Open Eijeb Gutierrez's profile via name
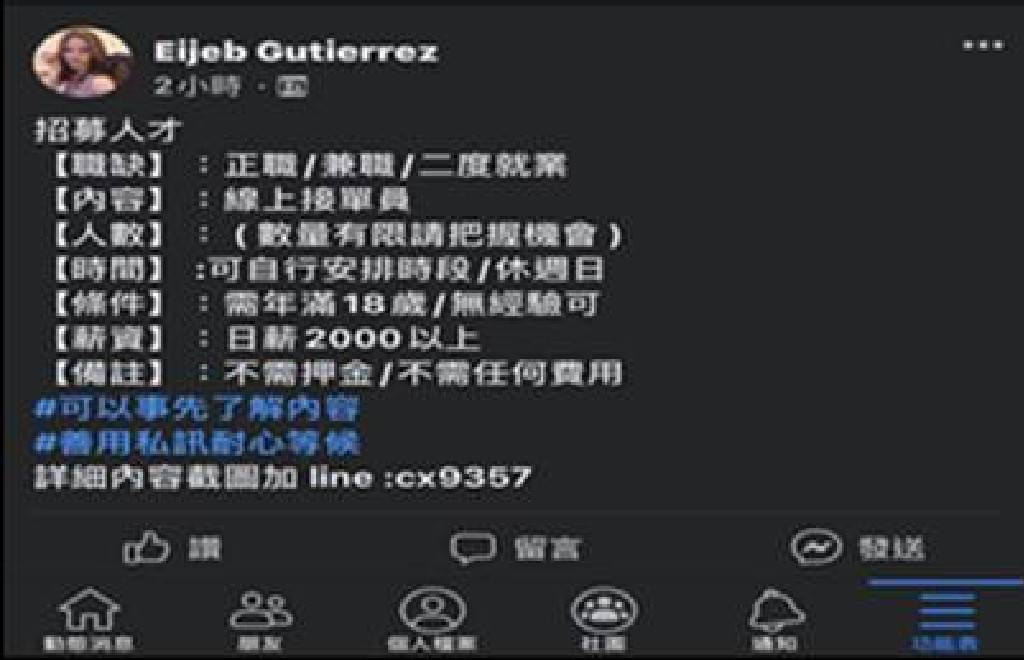The height and width of the screenshot is (660, 1024). tap(296, 52)
